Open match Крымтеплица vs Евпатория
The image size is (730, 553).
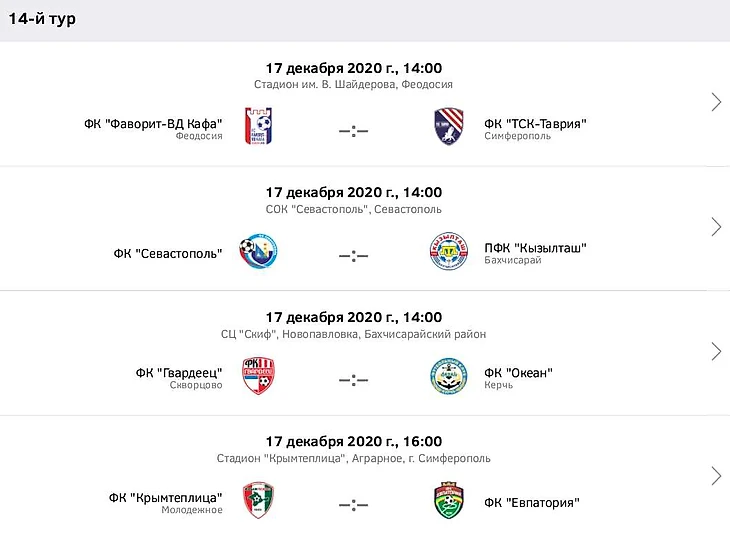715,475
